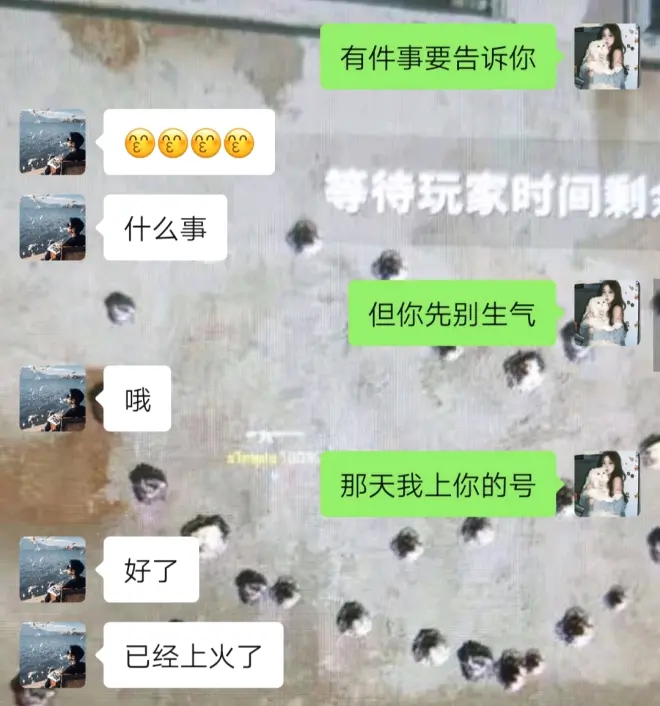Image resolution: width=660 pixels, height=706 pixels.
Task: Open the avatar next to "但你先别生气"
Action: click(x=606, y=313)
